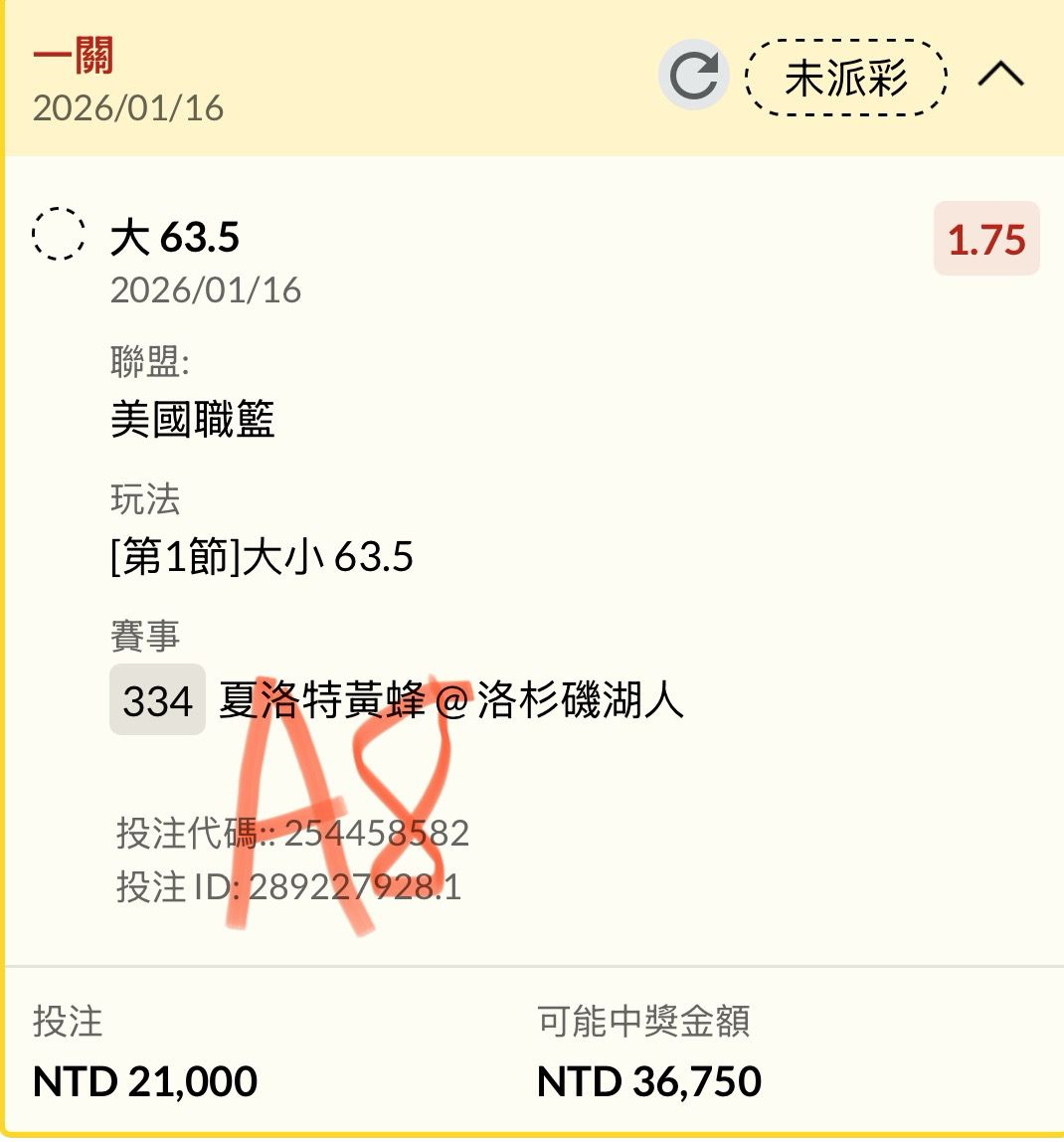This screenshot has height=1142, width=1064.
Task: Collapse the 一關 bet details
Action: pos(1000,76)
